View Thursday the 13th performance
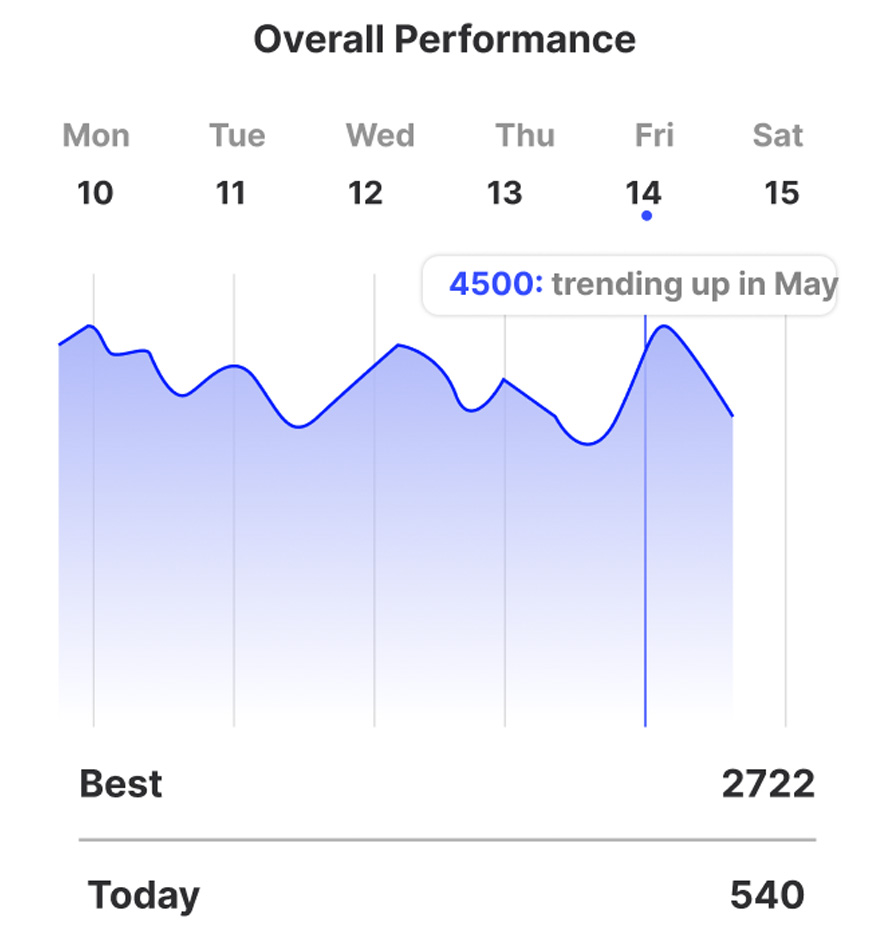Screen dimensions: 886x933 click(x=524, y=165)
